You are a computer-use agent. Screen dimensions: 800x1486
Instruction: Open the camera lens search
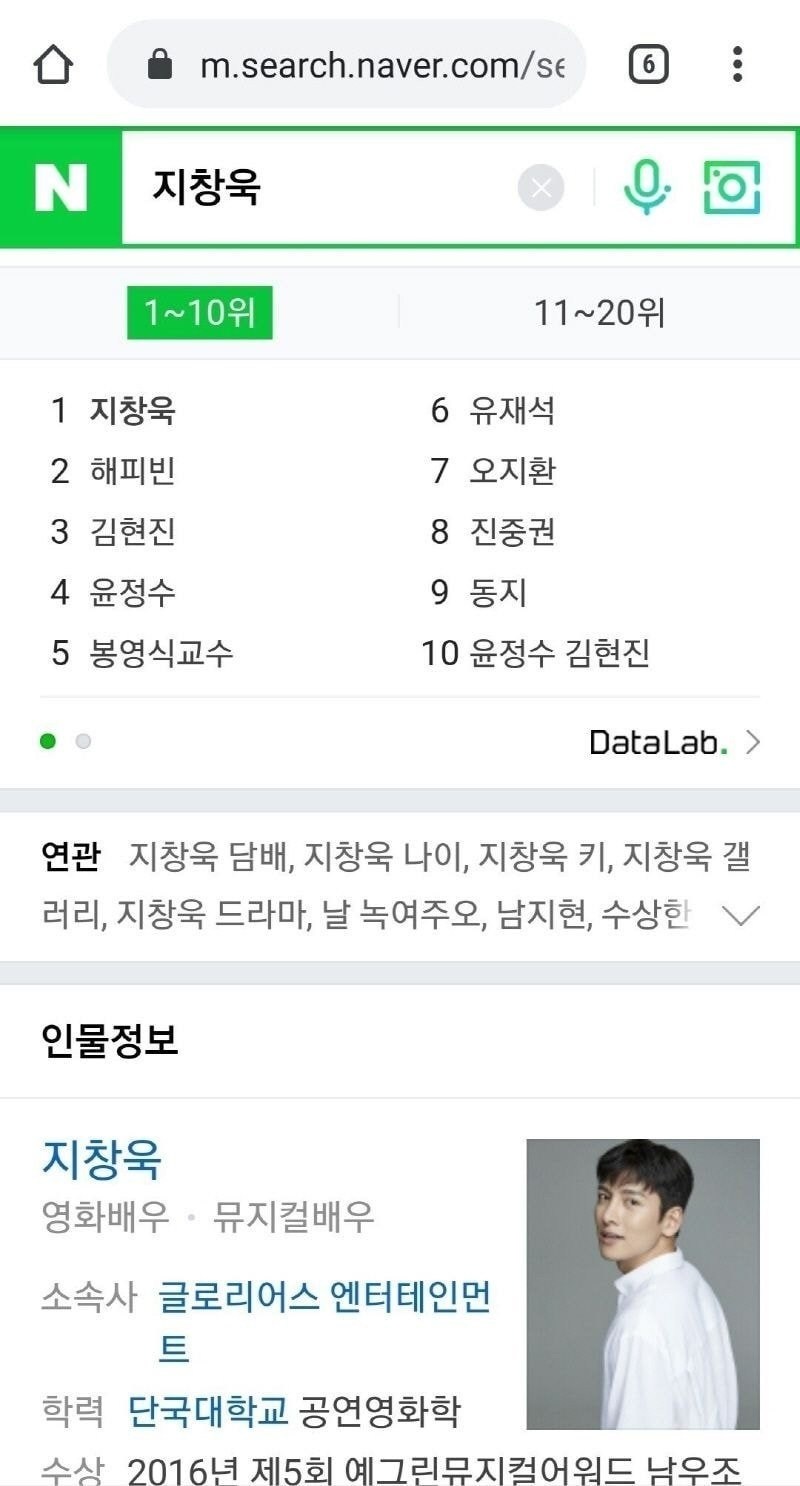point(732,187)
